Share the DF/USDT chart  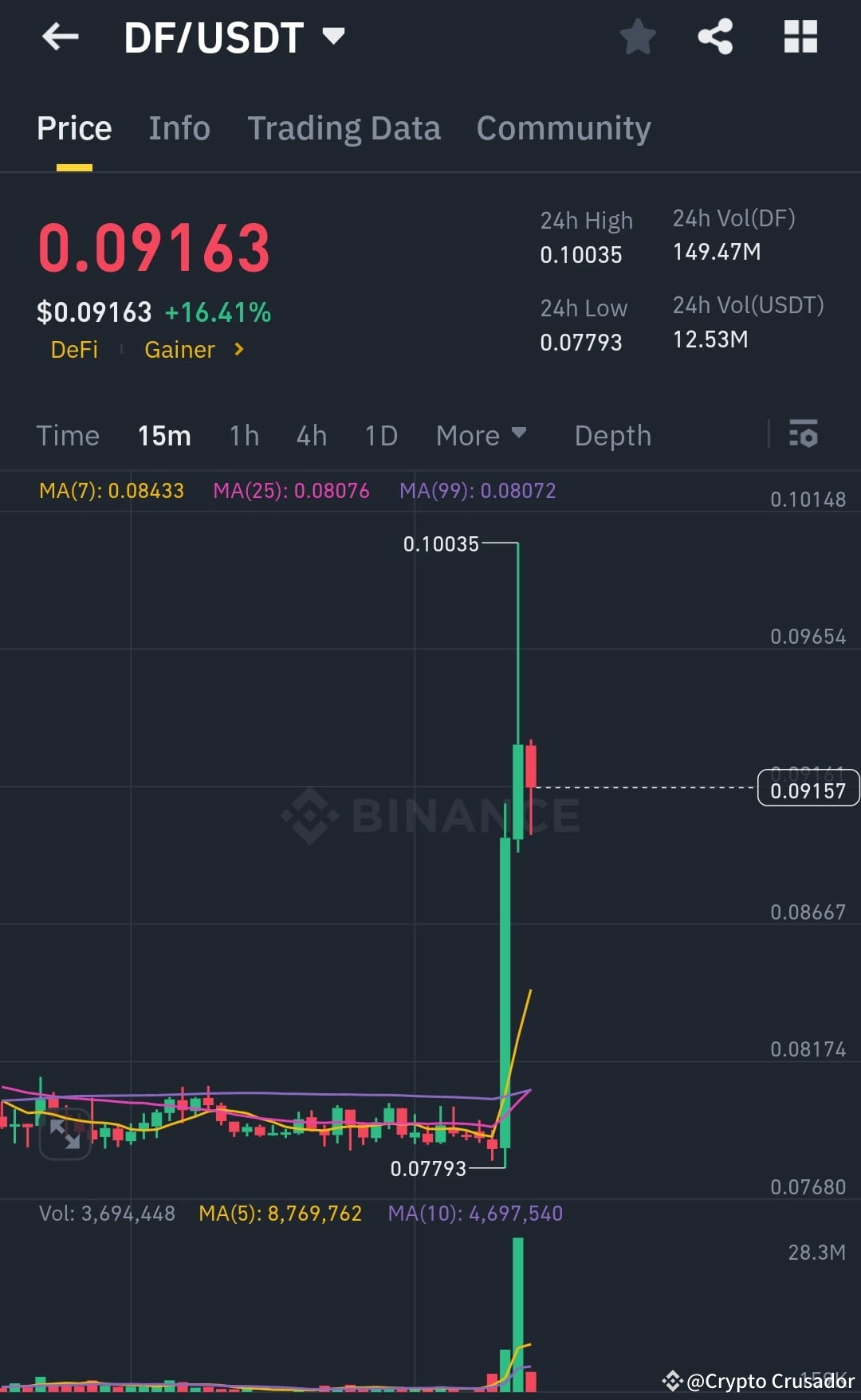715,36
